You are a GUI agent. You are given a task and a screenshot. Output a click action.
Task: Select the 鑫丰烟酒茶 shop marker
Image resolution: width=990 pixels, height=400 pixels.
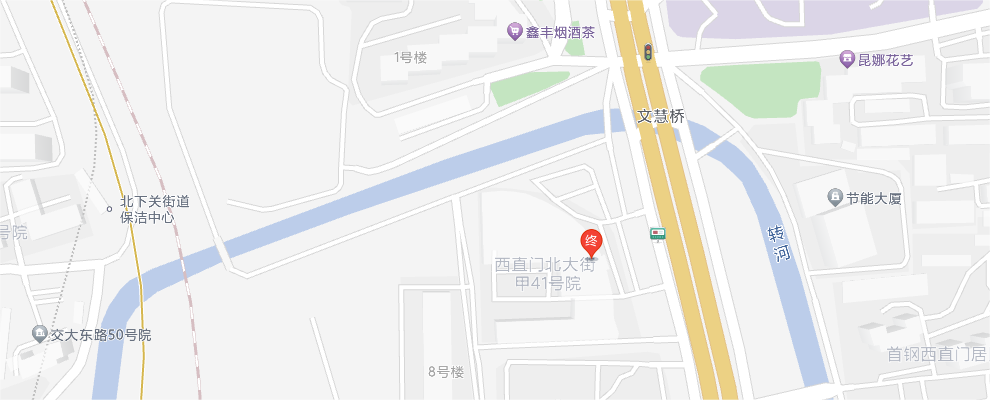(514, 32)
